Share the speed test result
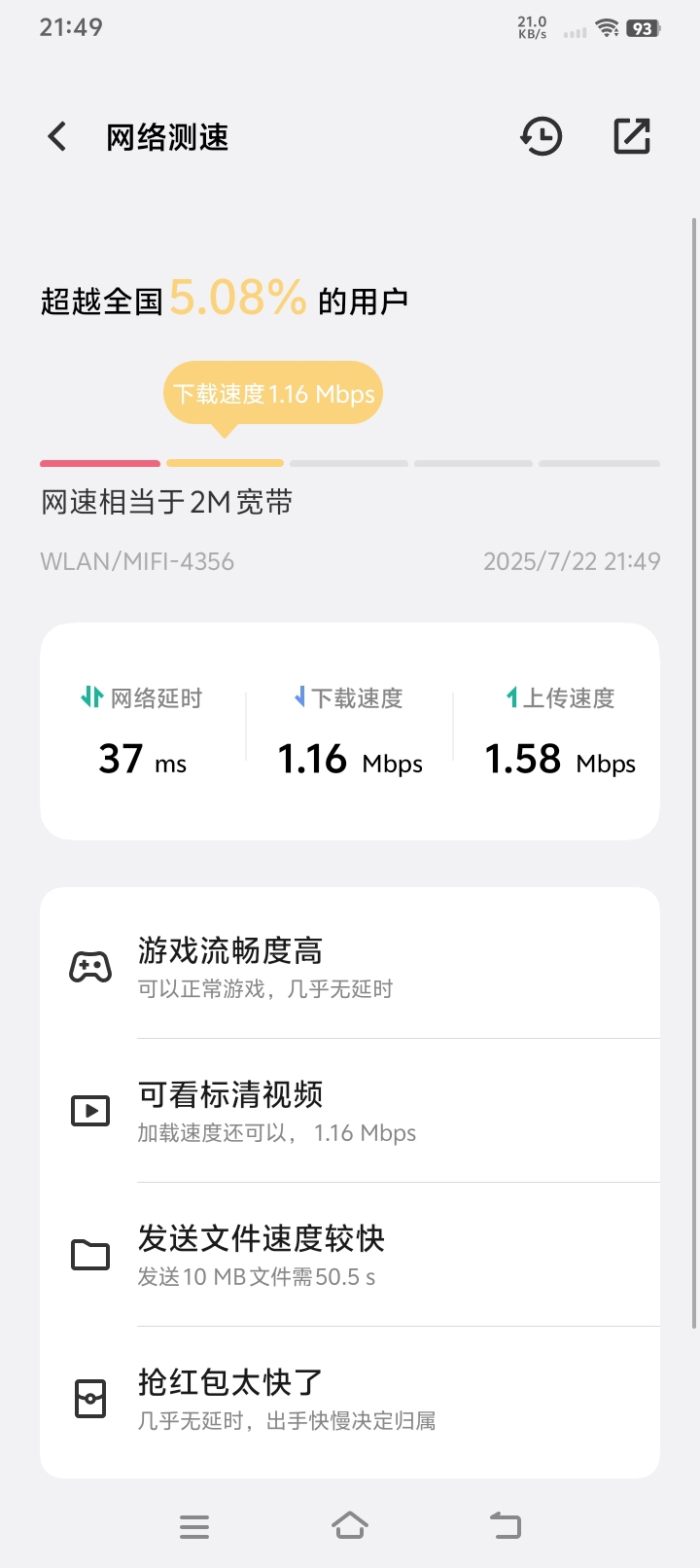 pos(632,136)
